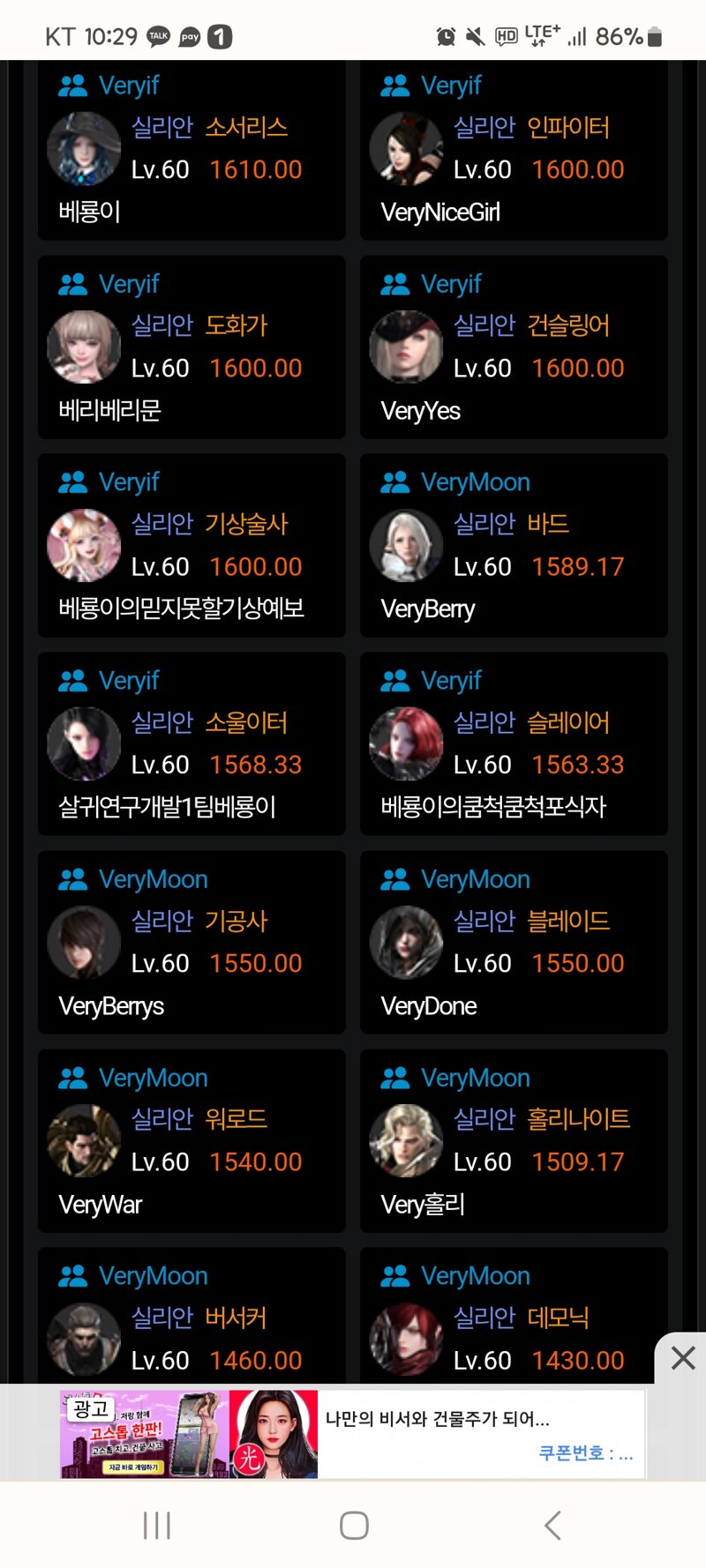706x1568 pixels.
Task: Open the 버서커 card with score 1460.00
Action: (x=192, y=1318)
